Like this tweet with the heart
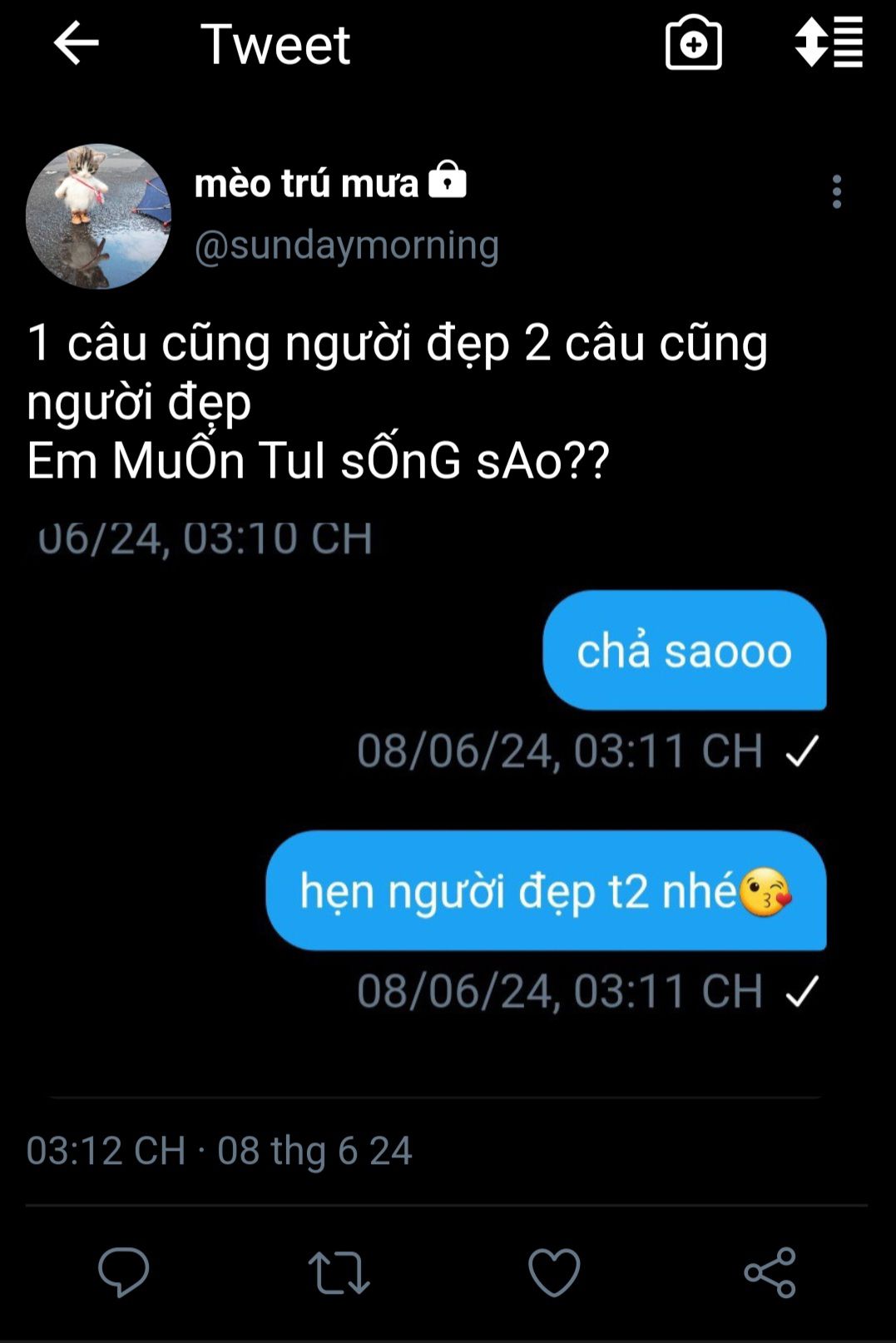Image resolution: width=896 pixels, height=1343 pixels. pyautogui.click(x=554, y=1271)
